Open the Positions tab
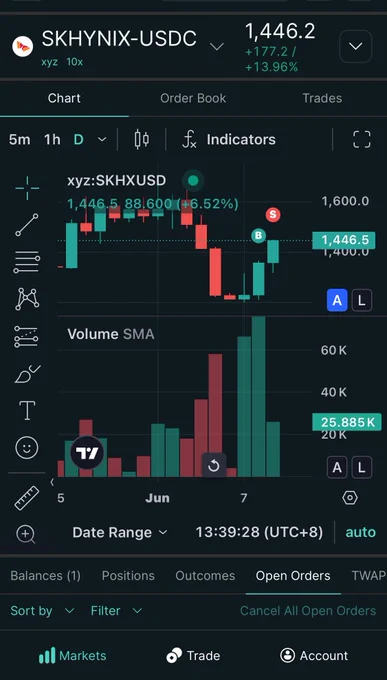Screen dimensions: 387x680 coord(128,575)
